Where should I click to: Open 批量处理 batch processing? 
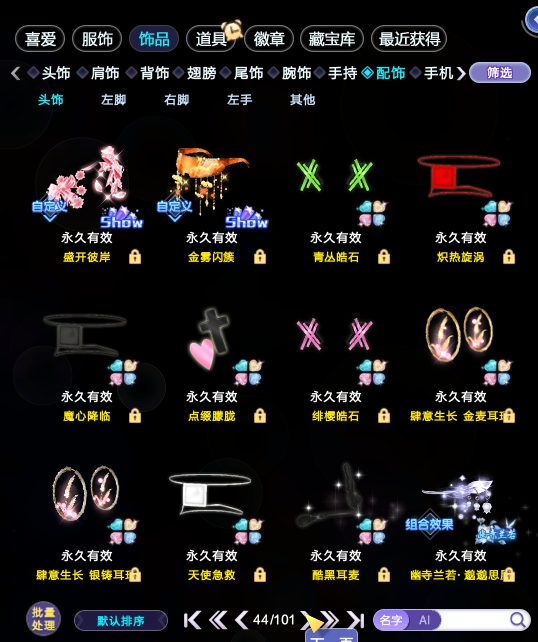click(43, 619)
